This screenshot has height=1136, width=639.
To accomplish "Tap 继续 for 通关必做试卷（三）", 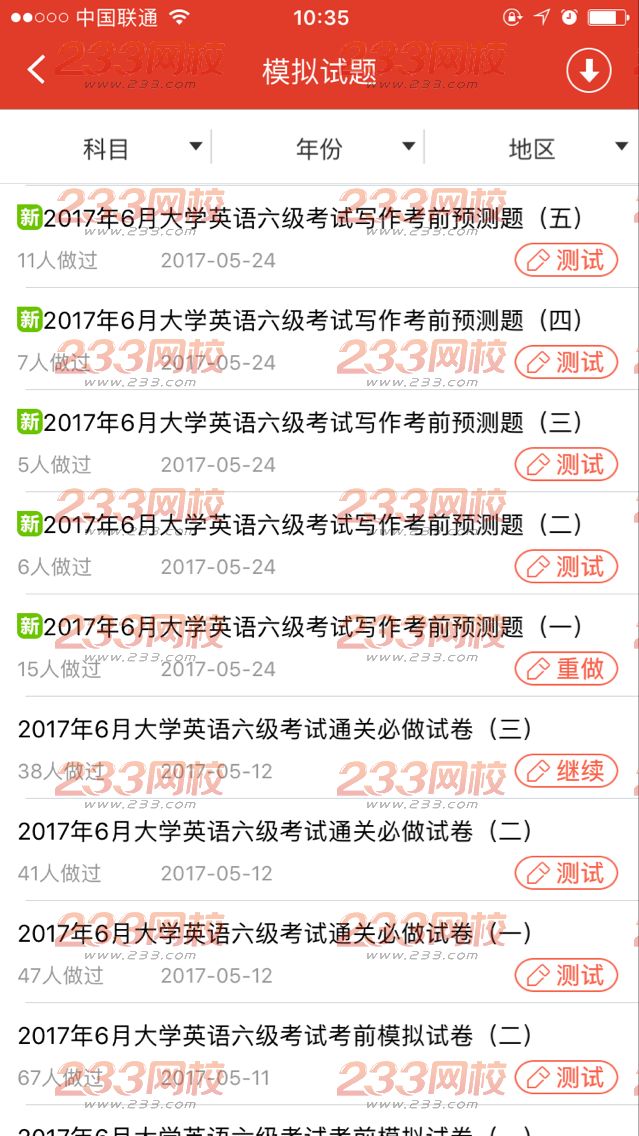I will [x=566, y=771].
